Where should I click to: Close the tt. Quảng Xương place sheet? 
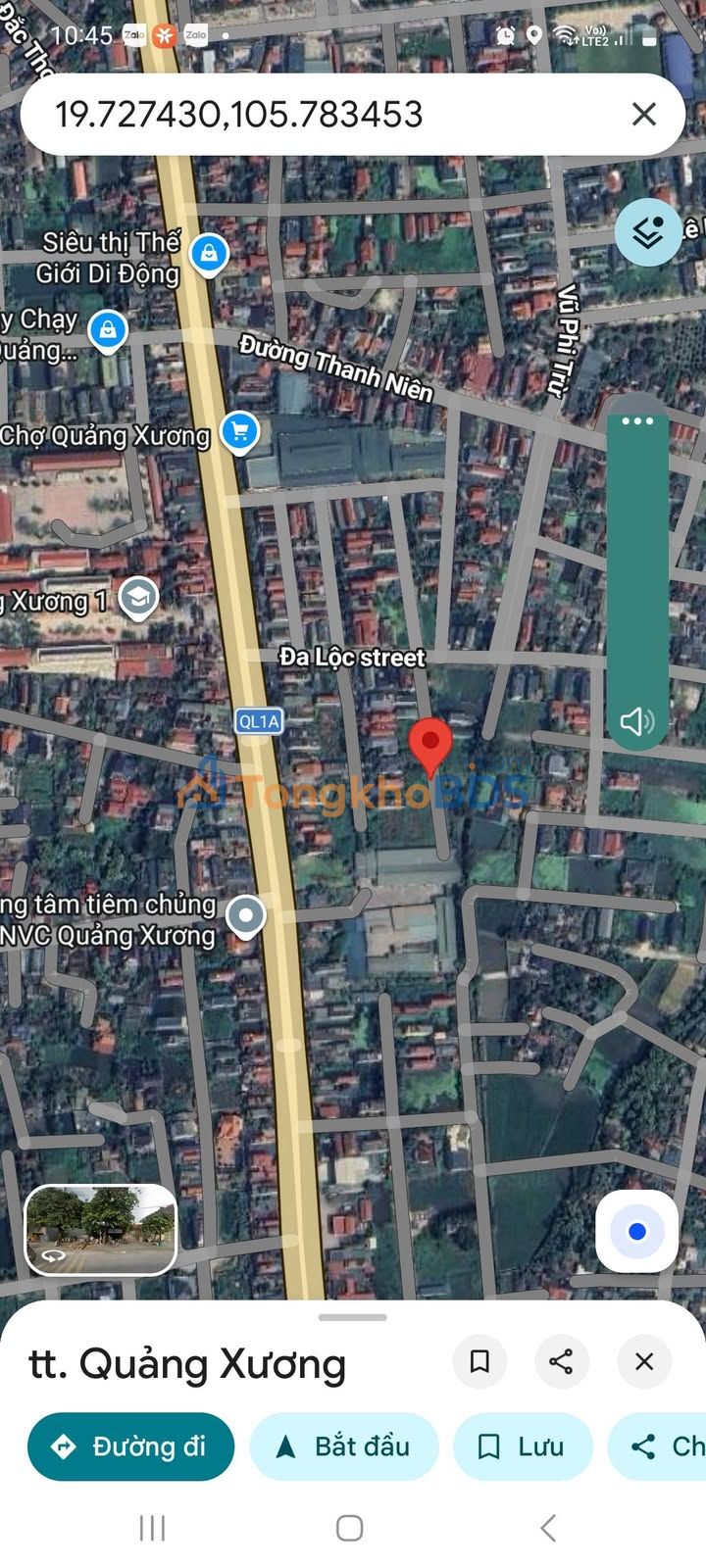[x=643, y=1361]
